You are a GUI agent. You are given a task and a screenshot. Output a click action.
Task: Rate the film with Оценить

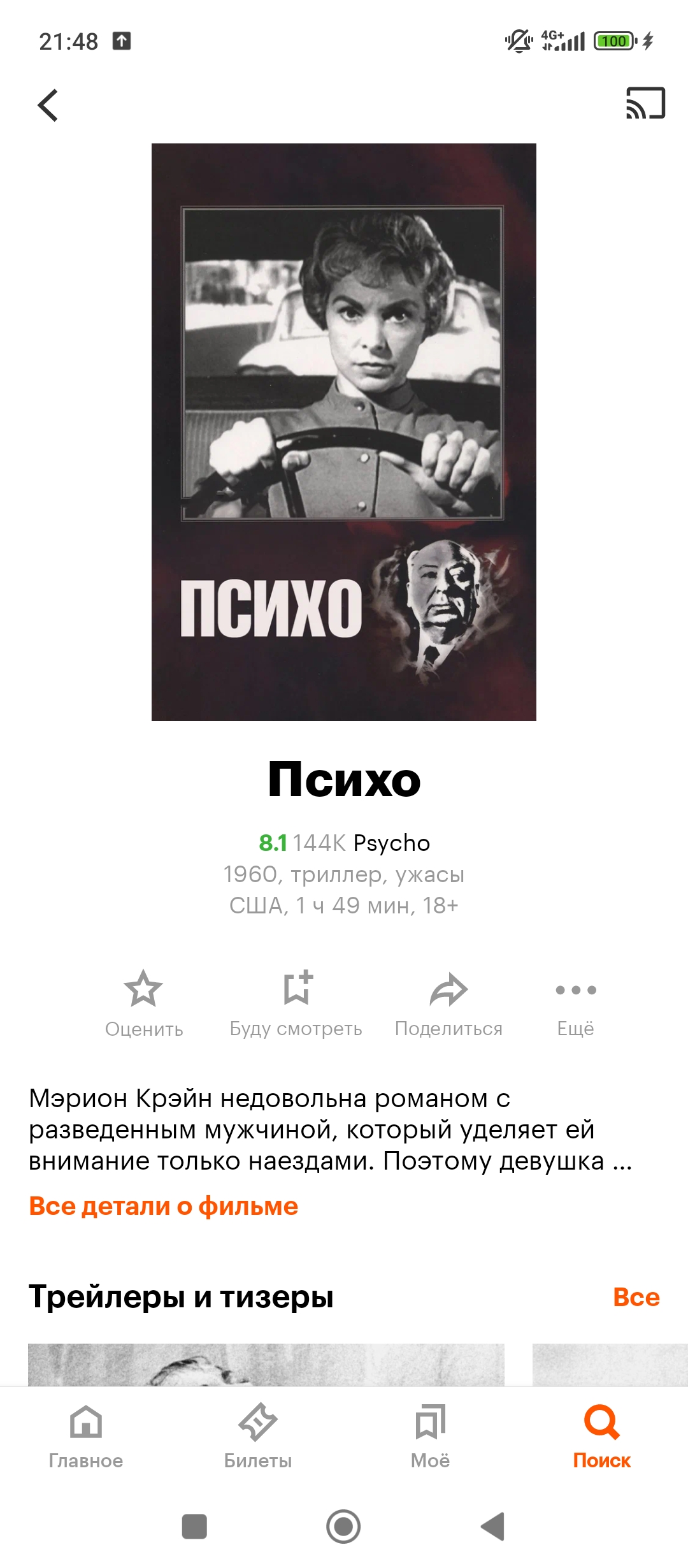[x=143, y=1004]
